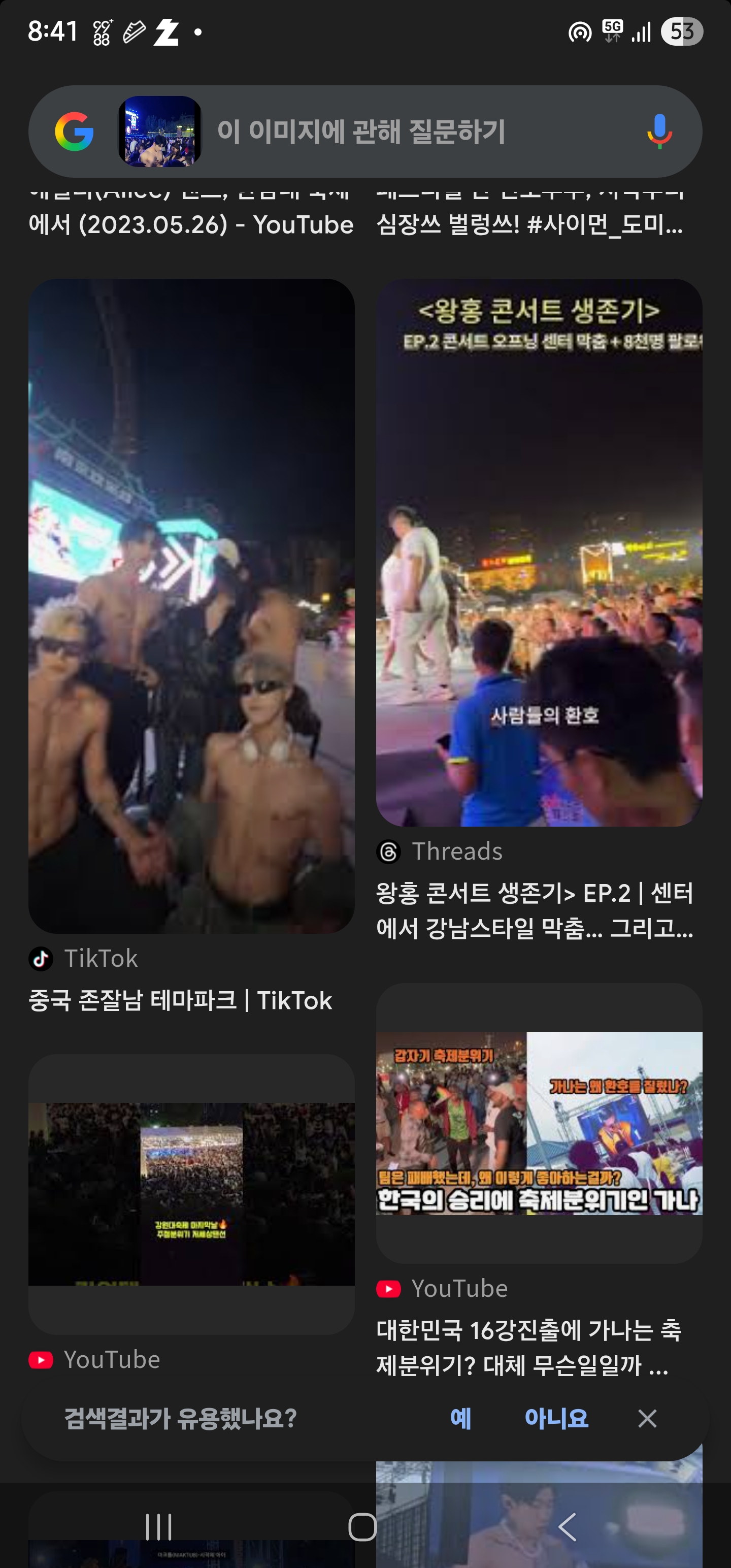Image resolution: width=731 pixels, height=1568 pixels.
Task: Open the YouTube result with dark crowd thumbnail
Action: [191, 1193]
